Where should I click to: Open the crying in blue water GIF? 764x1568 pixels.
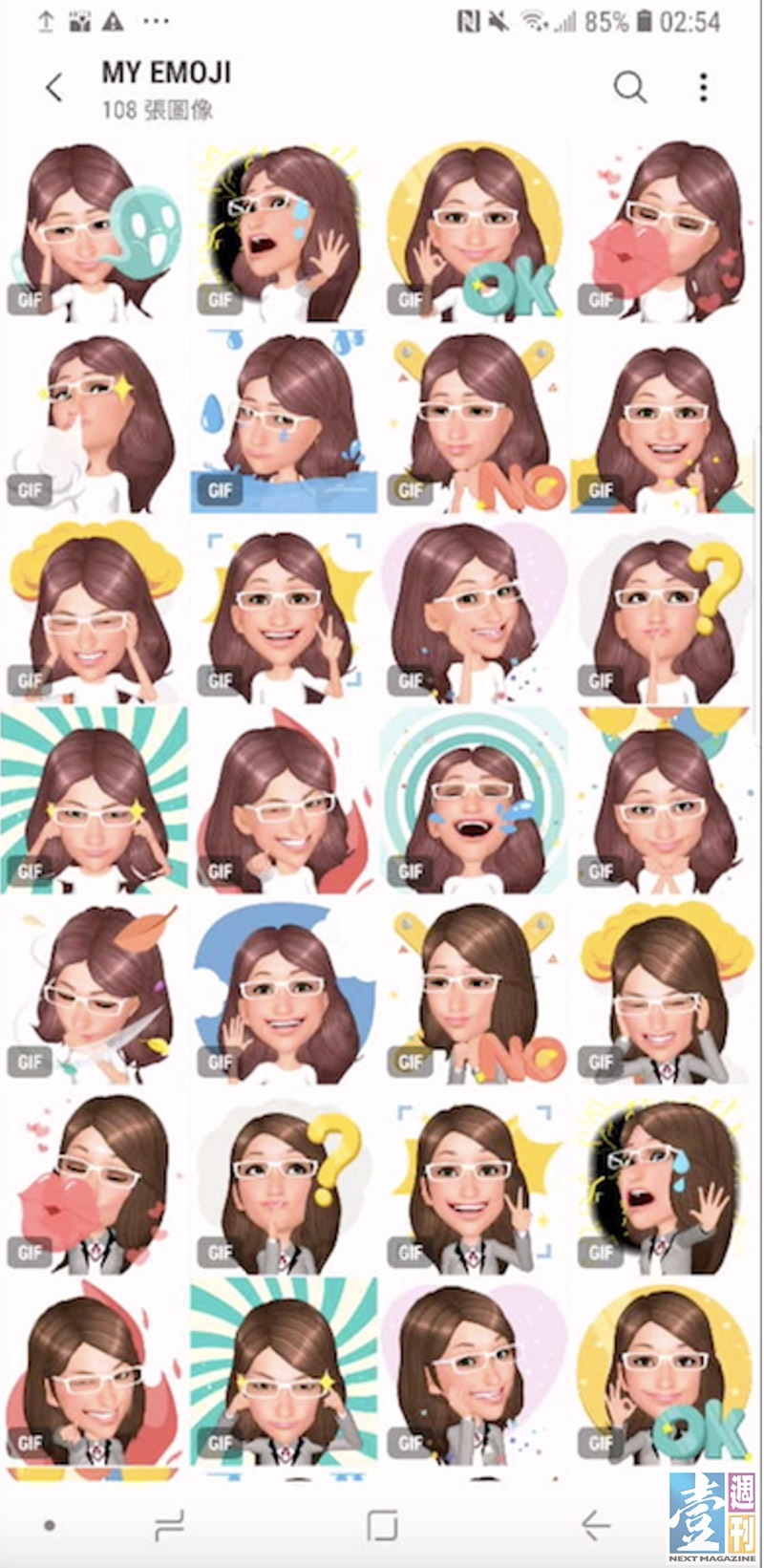click(285, 420)
